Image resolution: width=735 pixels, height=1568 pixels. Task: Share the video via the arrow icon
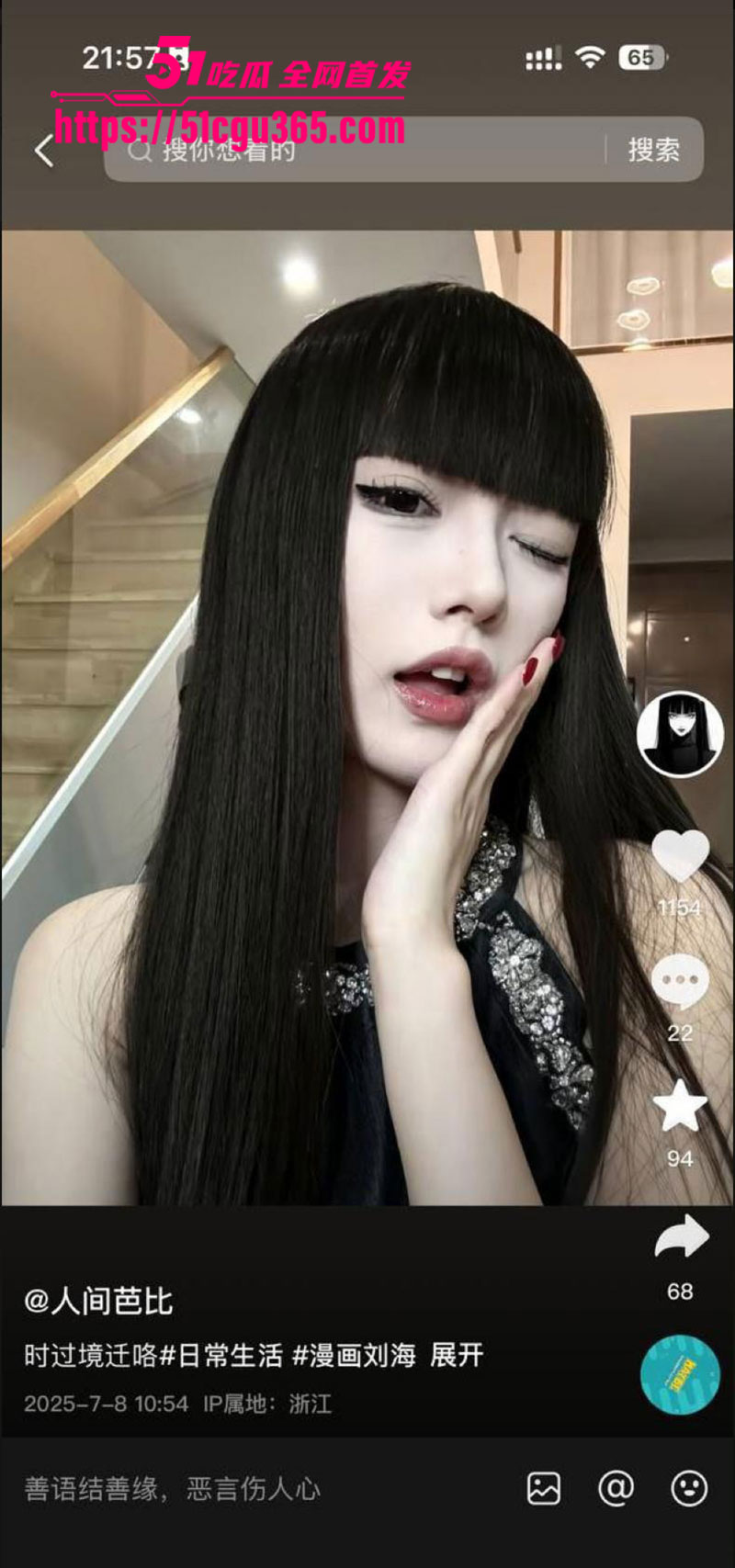tap(681, 1238)
